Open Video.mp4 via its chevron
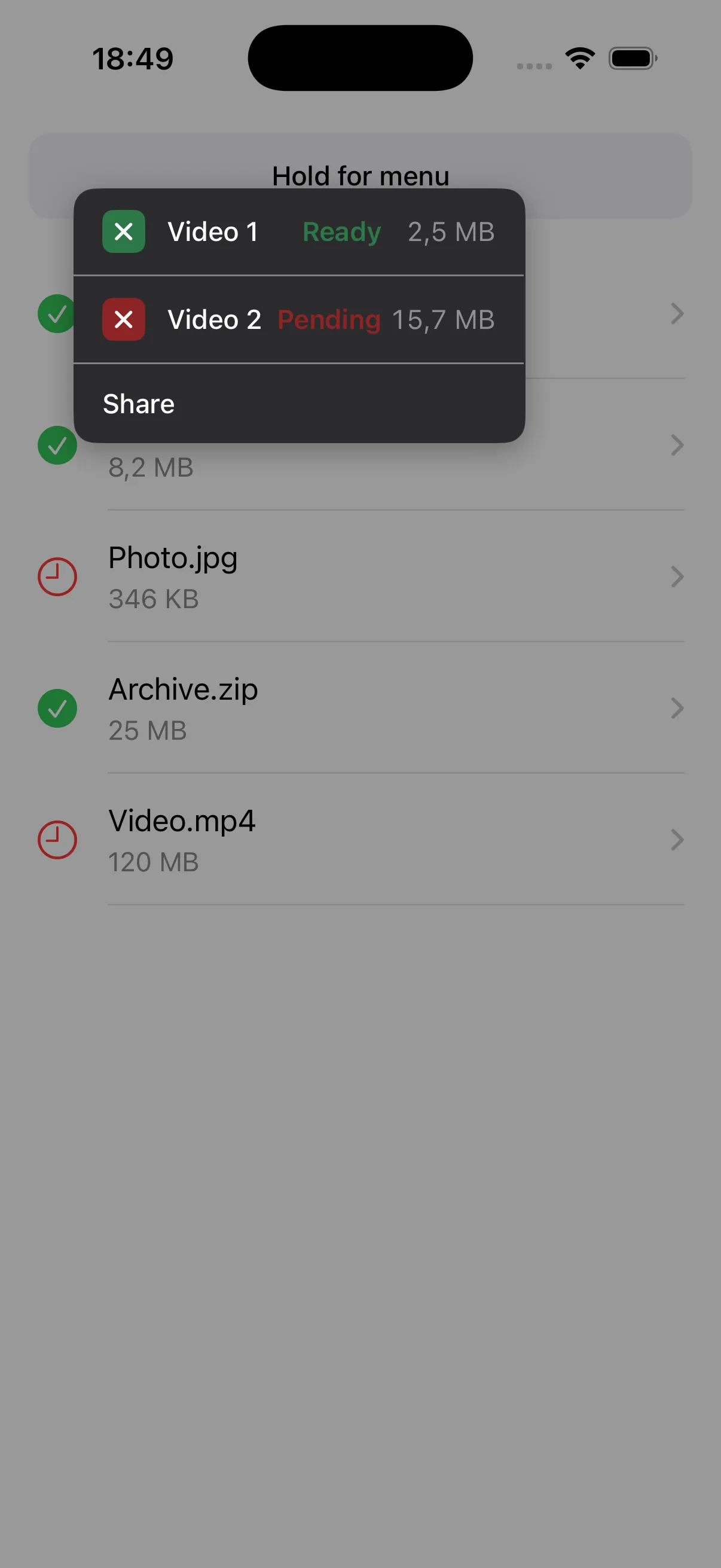The image size is (721, 1568). [x=677, y=840]
